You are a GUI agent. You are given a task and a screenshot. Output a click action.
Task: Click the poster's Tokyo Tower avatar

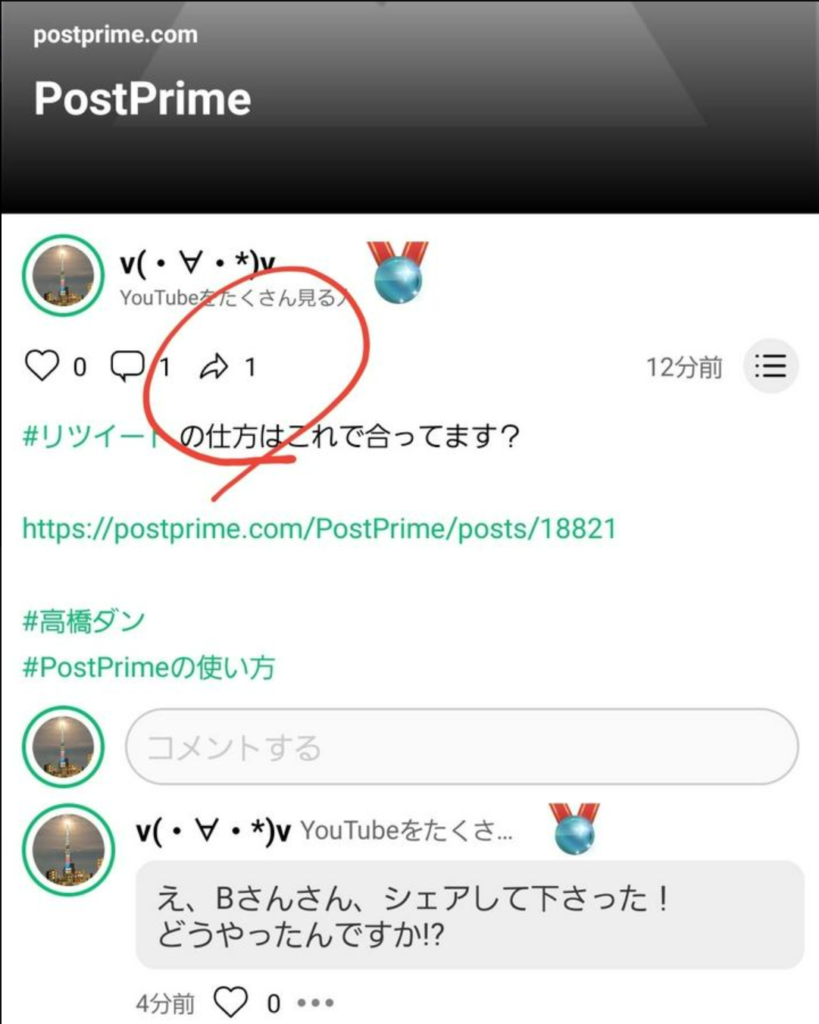[62, 277]
